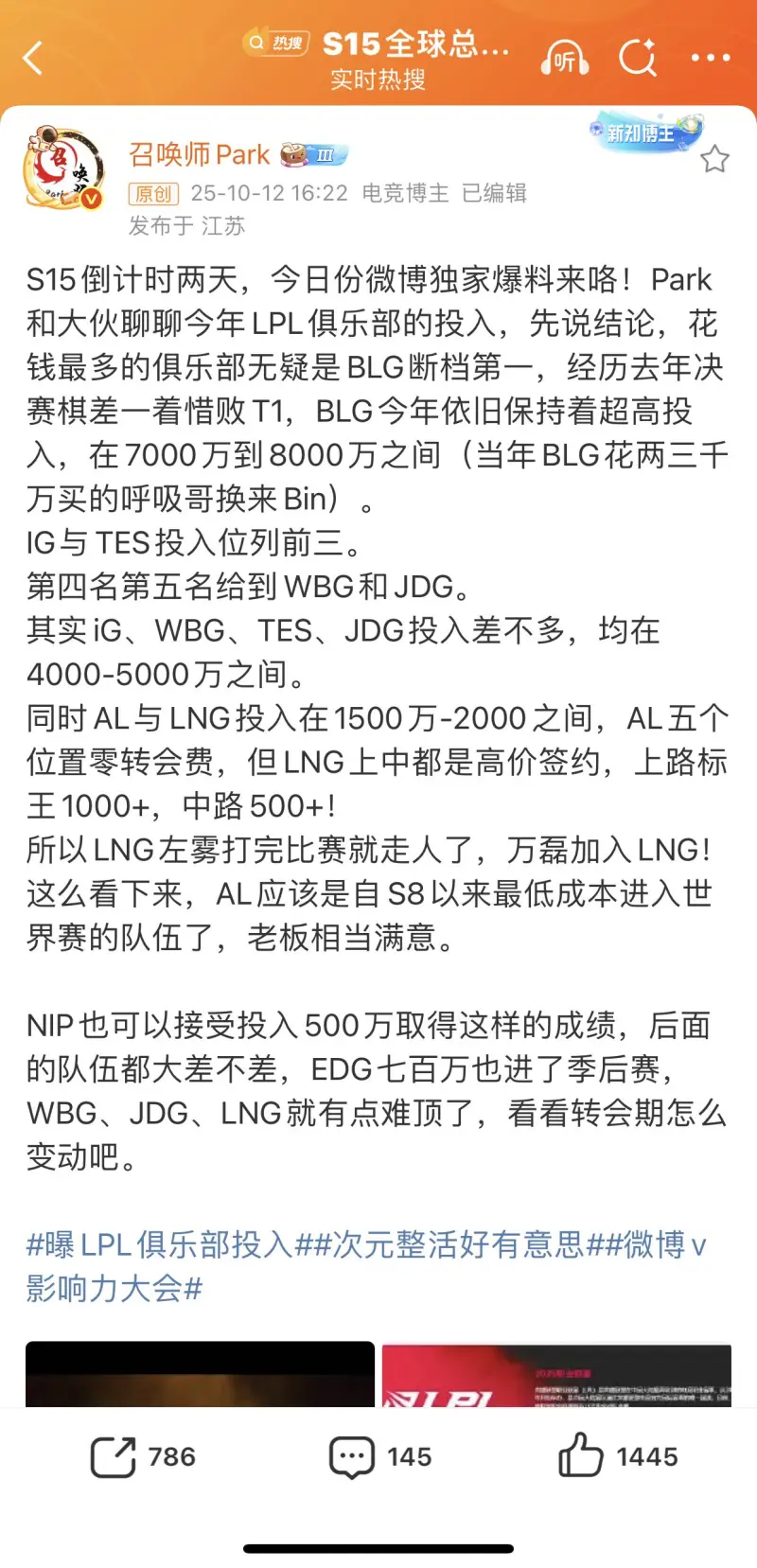Bookmark this post with the star icon

point(714,159)
